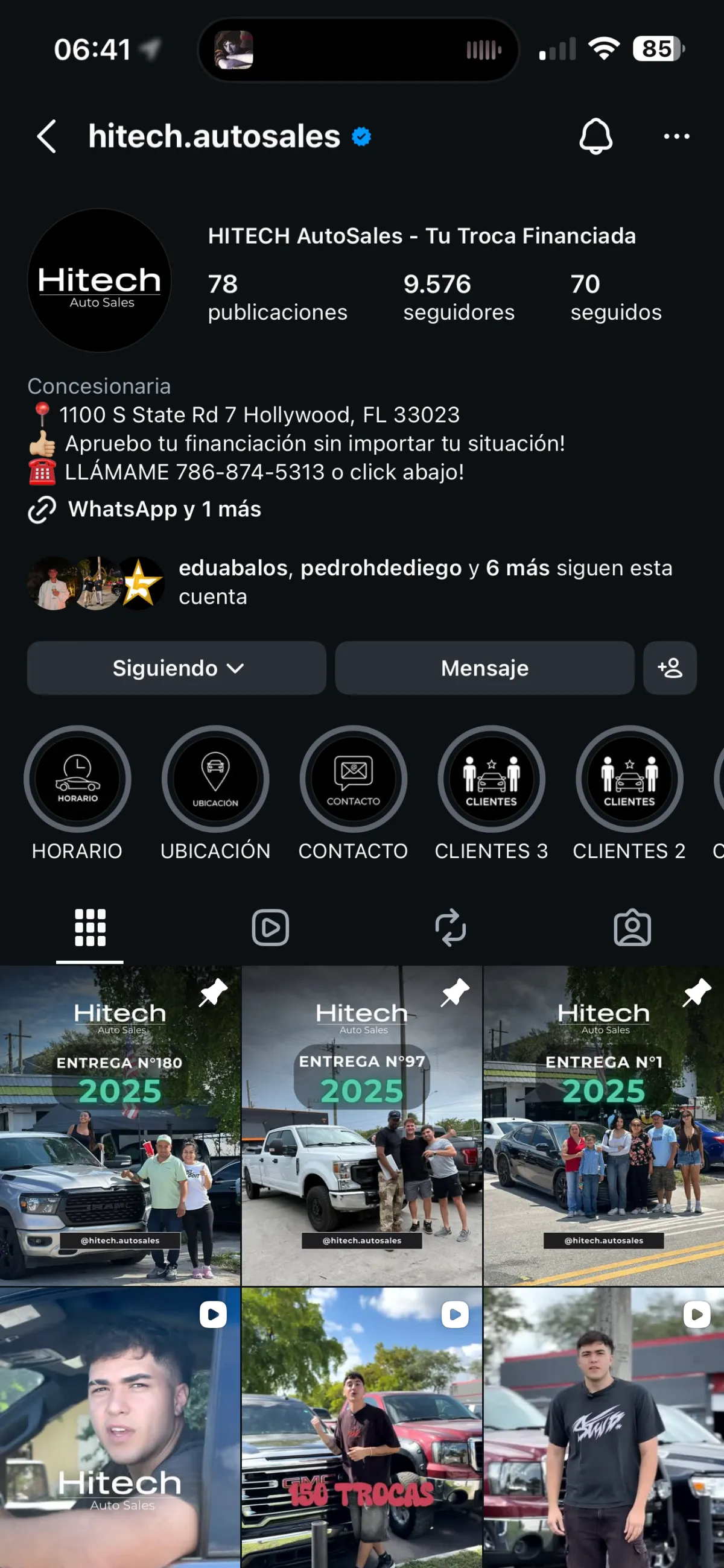Open the CONTACTO story highlight
The width and height of the screenshot is (724, 1568).
353,779
